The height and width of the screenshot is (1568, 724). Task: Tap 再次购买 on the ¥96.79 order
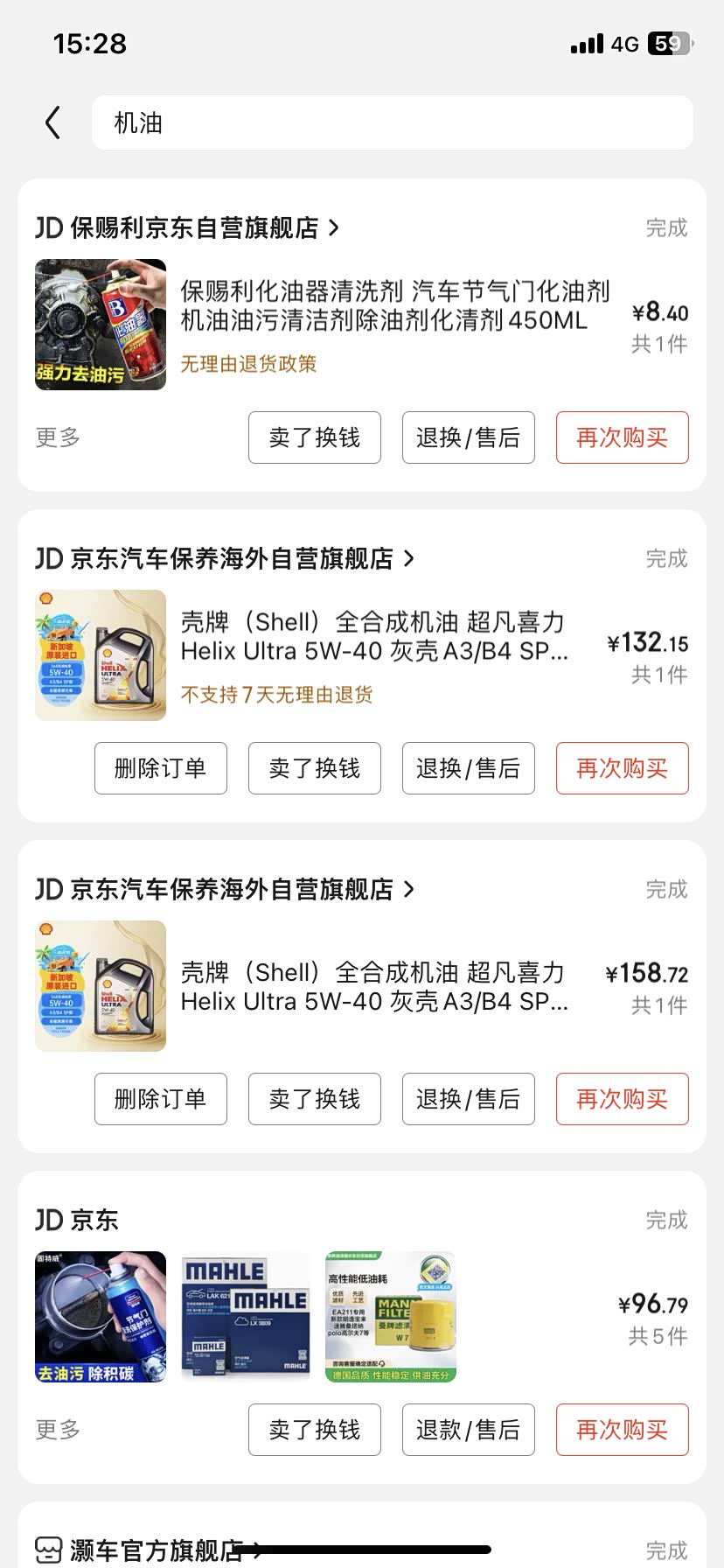point(622,1430)
